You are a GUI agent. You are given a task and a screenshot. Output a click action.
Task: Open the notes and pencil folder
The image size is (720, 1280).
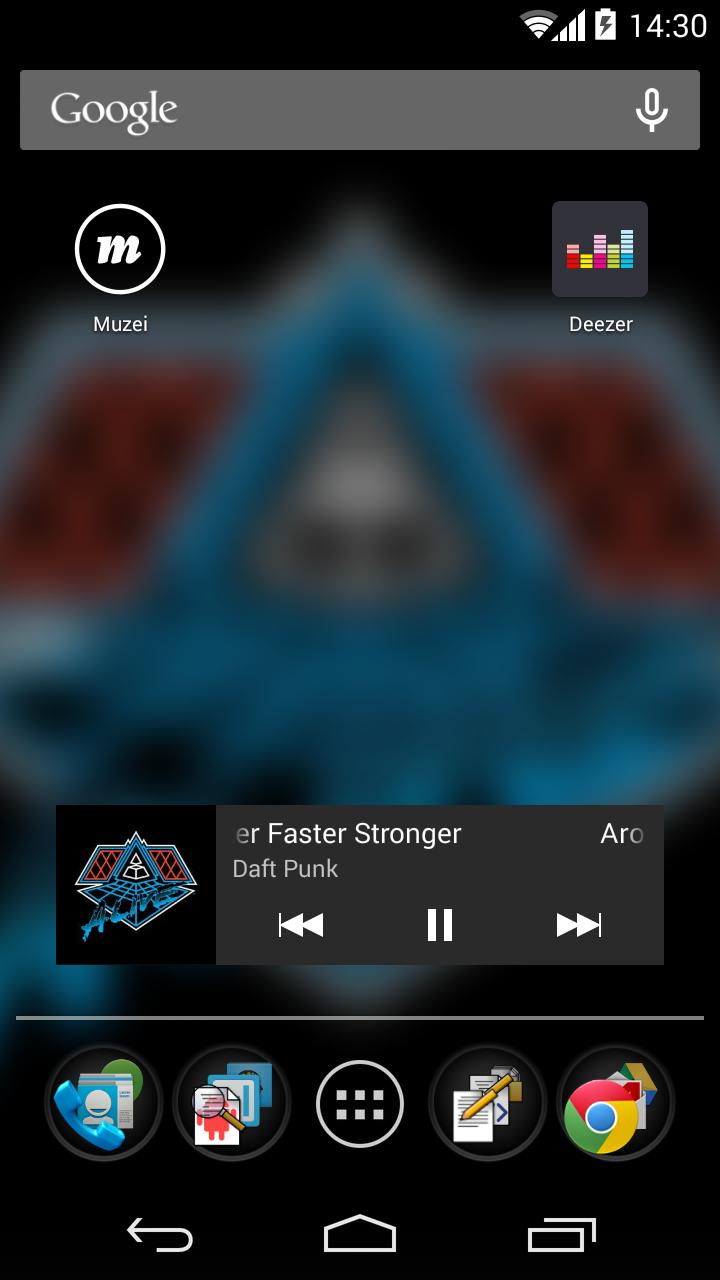click(488, 1104)
